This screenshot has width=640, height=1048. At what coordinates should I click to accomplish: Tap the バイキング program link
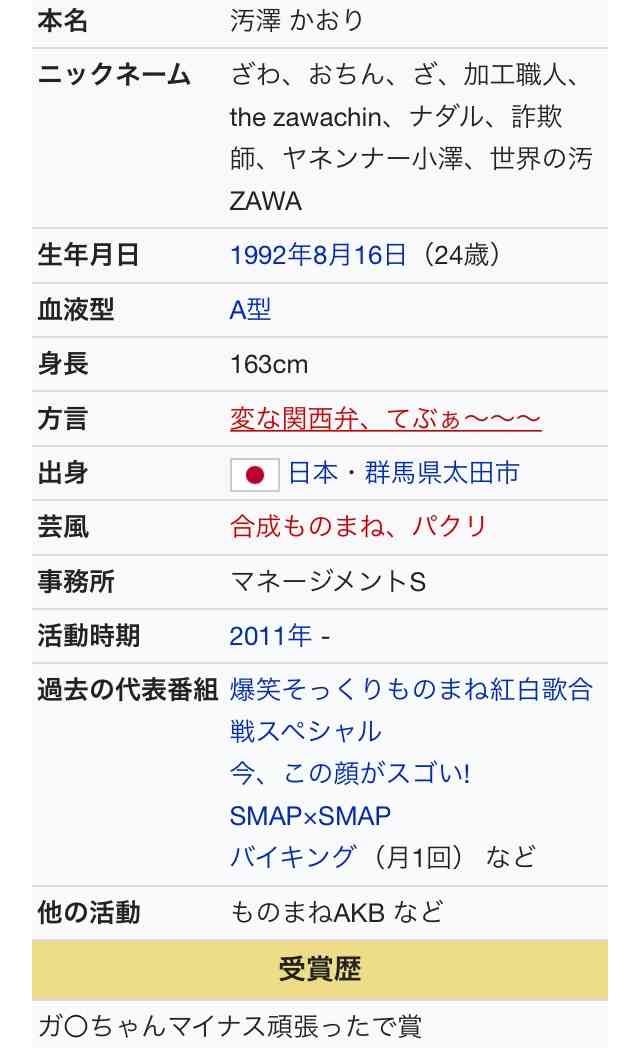[292, 857]
